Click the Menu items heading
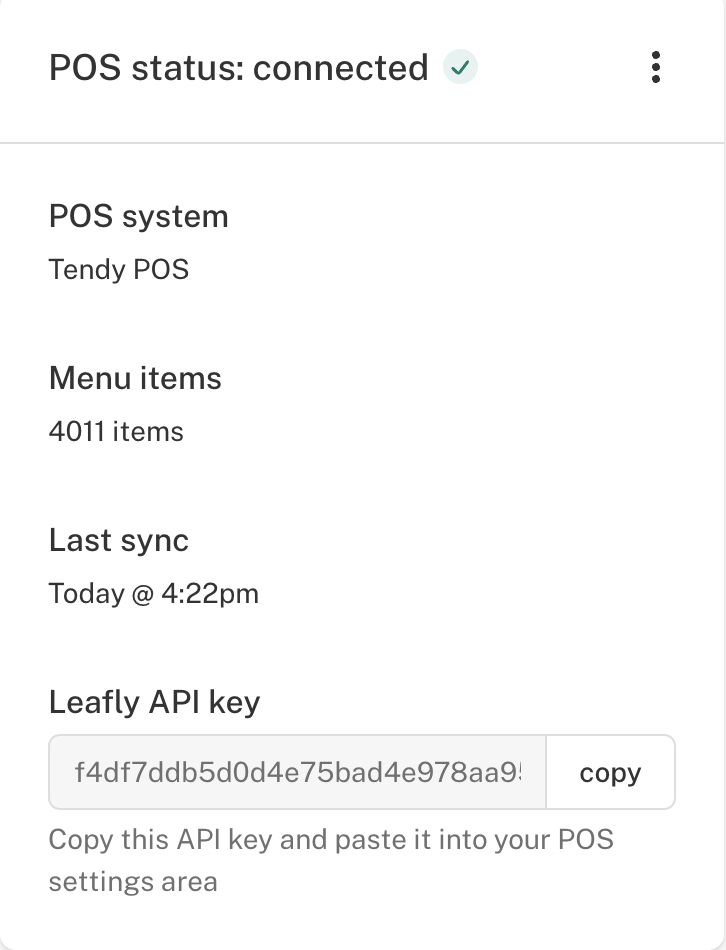 click(x=135, y=379)
